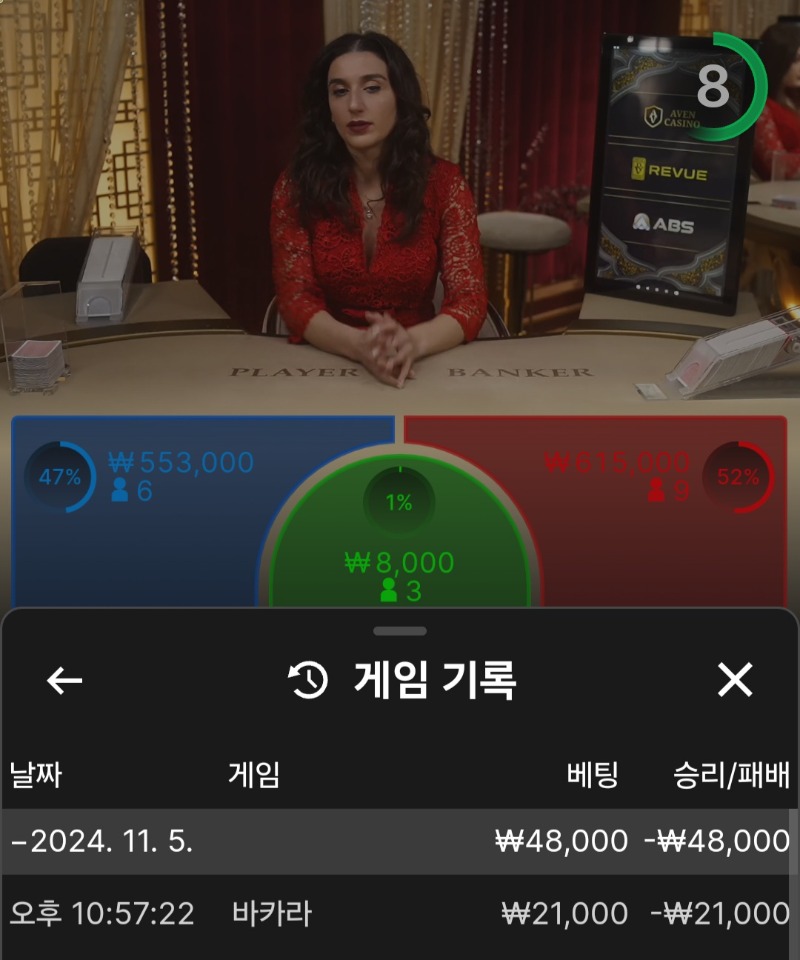This screenshot has height=960, width=800.
Task: Close the 게임 기록 panel
Action: point(735,681)
